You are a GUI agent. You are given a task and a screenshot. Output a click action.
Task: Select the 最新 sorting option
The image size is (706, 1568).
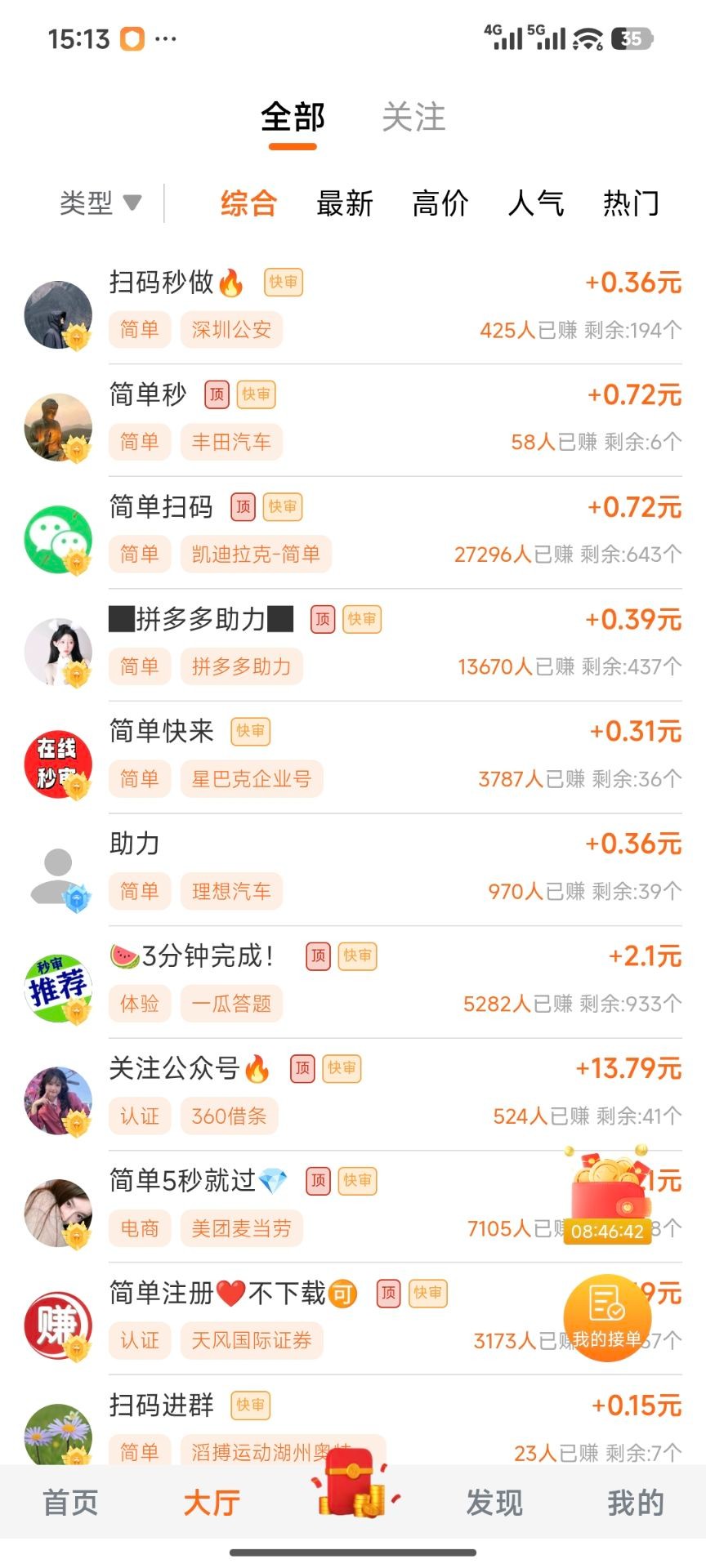[346, 204]
